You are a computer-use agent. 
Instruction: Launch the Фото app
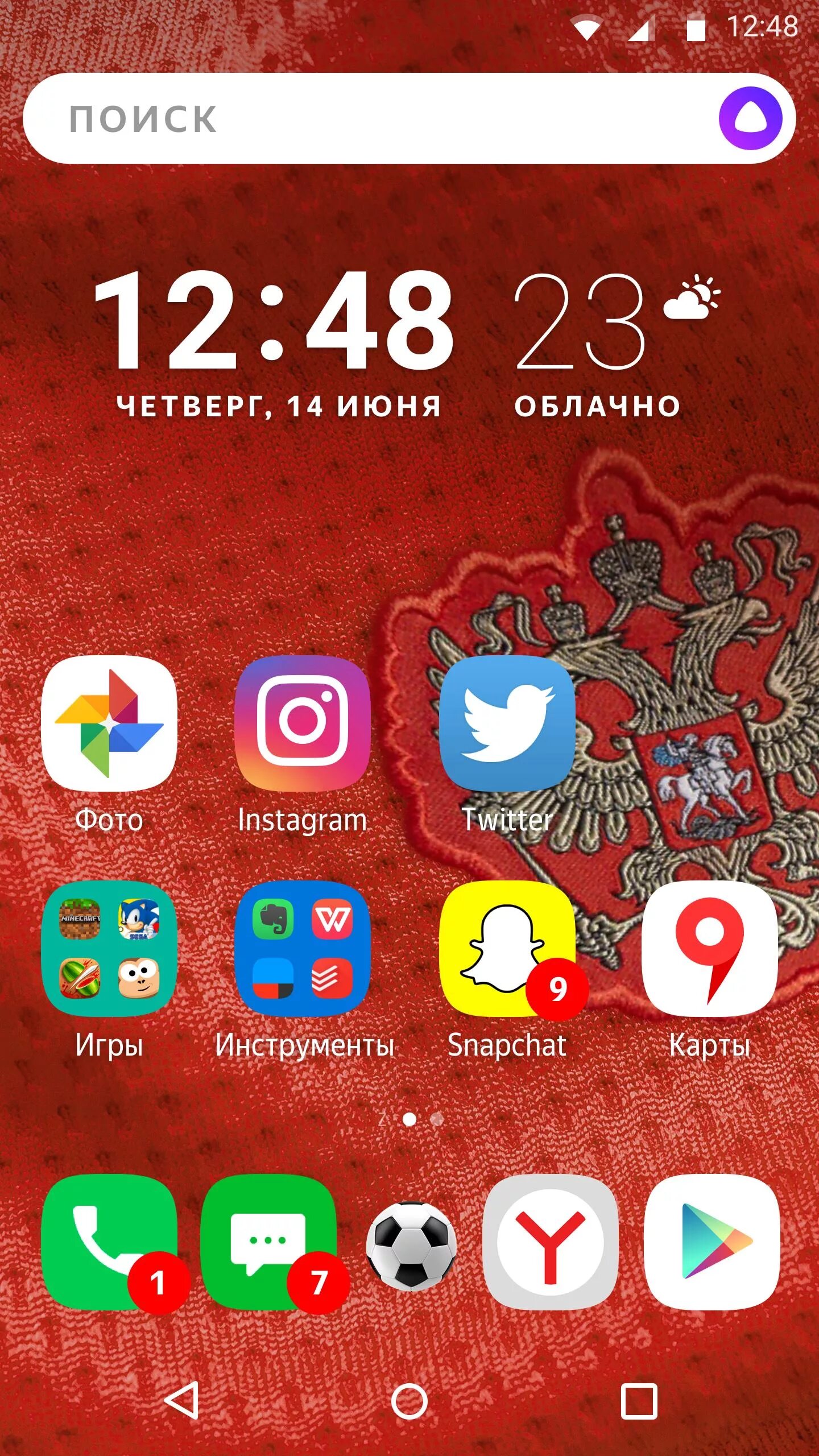point(109,746)
